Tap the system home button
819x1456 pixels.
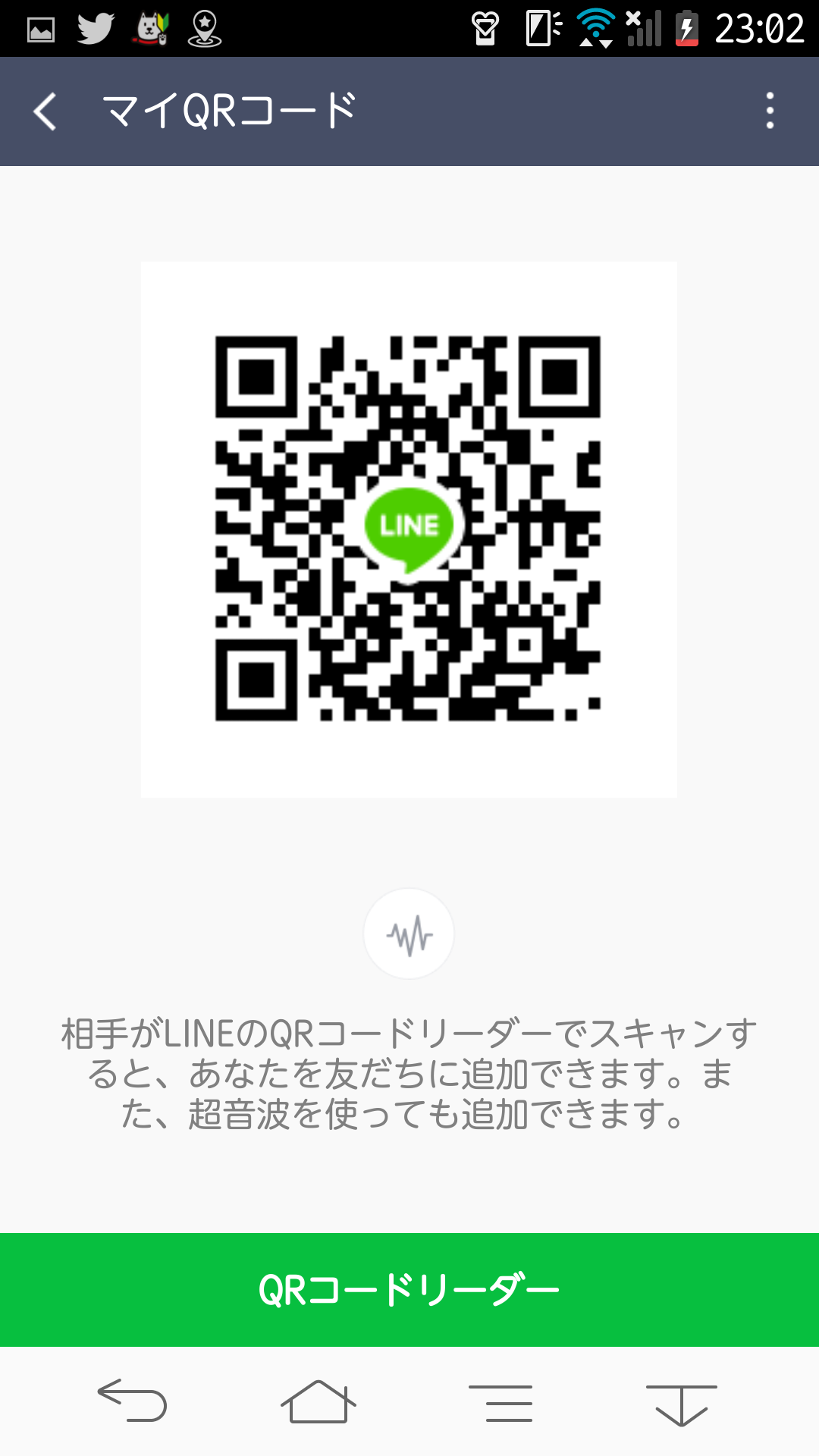tap(318, 1401)
